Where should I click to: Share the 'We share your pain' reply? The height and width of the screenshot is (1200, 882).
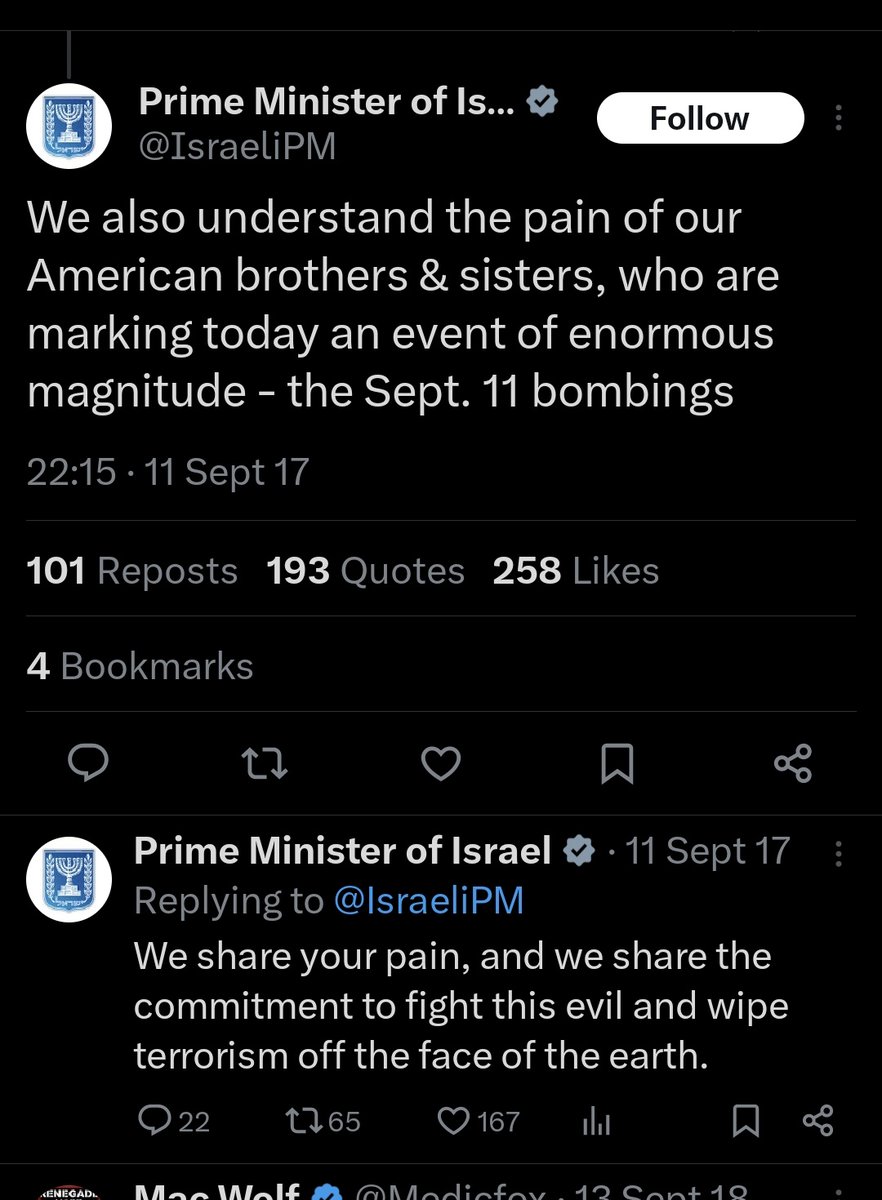(819, 1120)
